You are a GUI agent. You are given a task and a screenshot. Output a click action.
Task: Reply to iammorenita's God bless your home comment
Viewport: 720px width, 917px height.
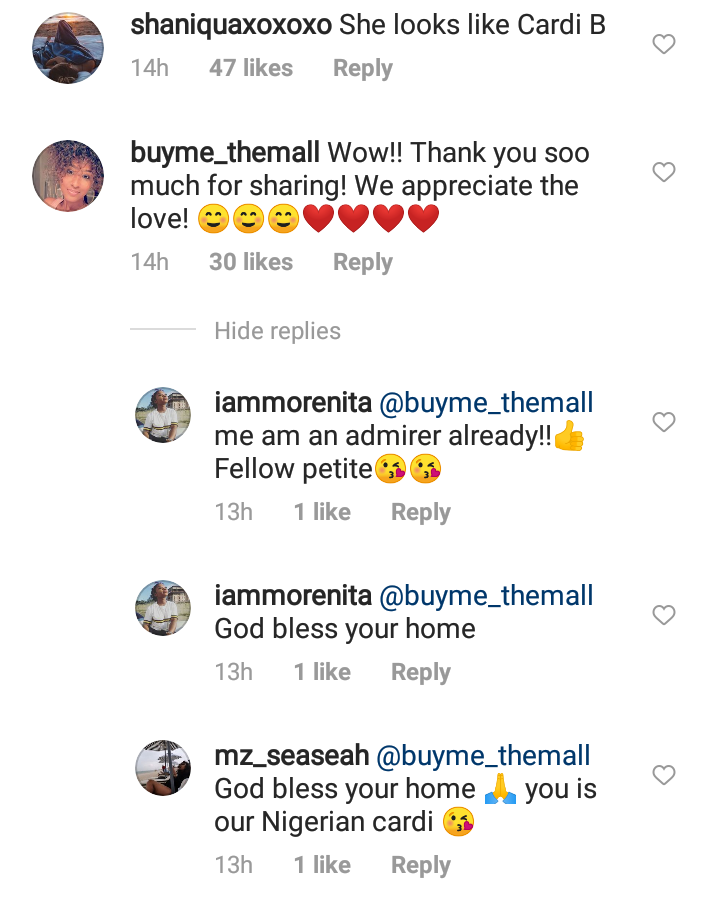pos(420,672)
